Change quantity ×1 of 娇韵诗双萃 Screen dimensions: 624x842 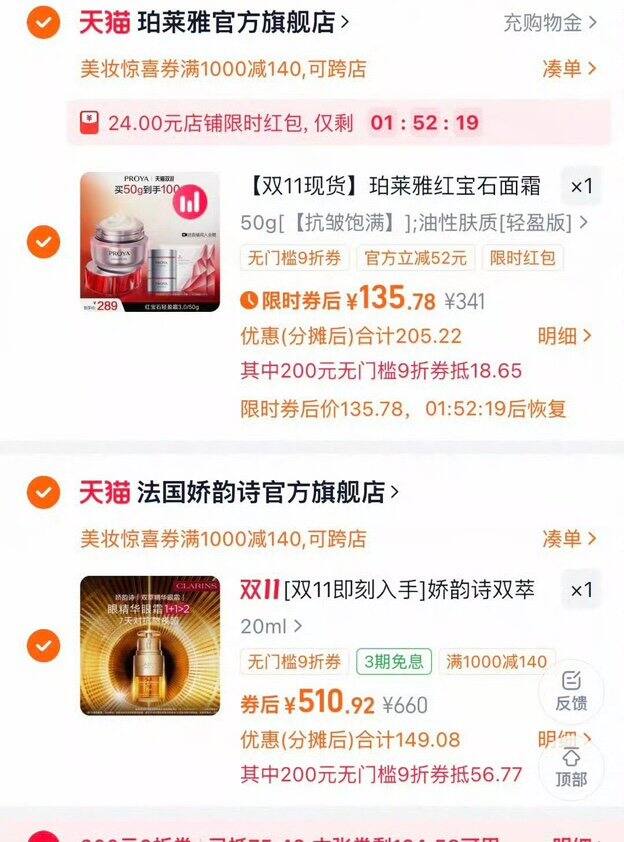(x=581, y=590)
